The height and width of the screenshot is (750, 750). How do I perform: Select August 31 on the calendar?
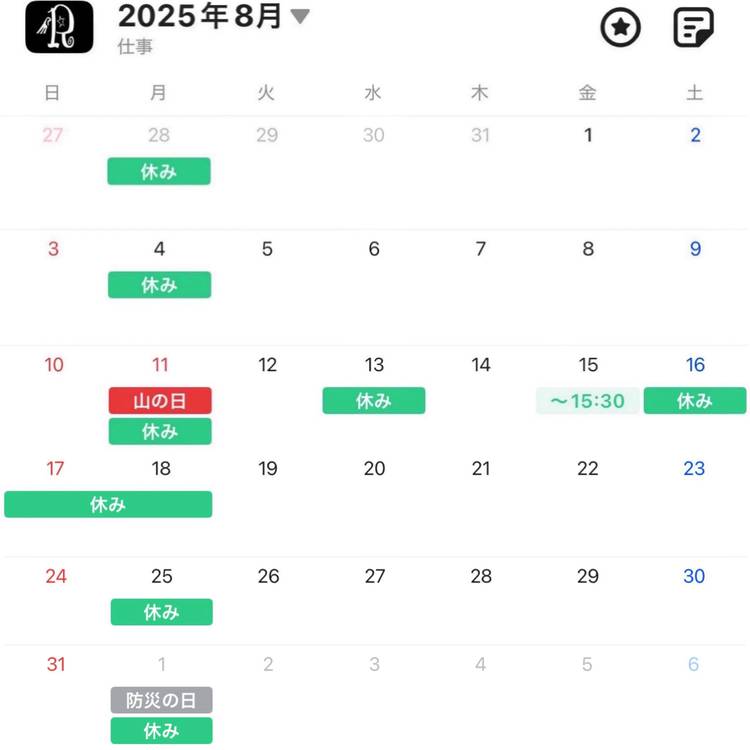(55, 664)
